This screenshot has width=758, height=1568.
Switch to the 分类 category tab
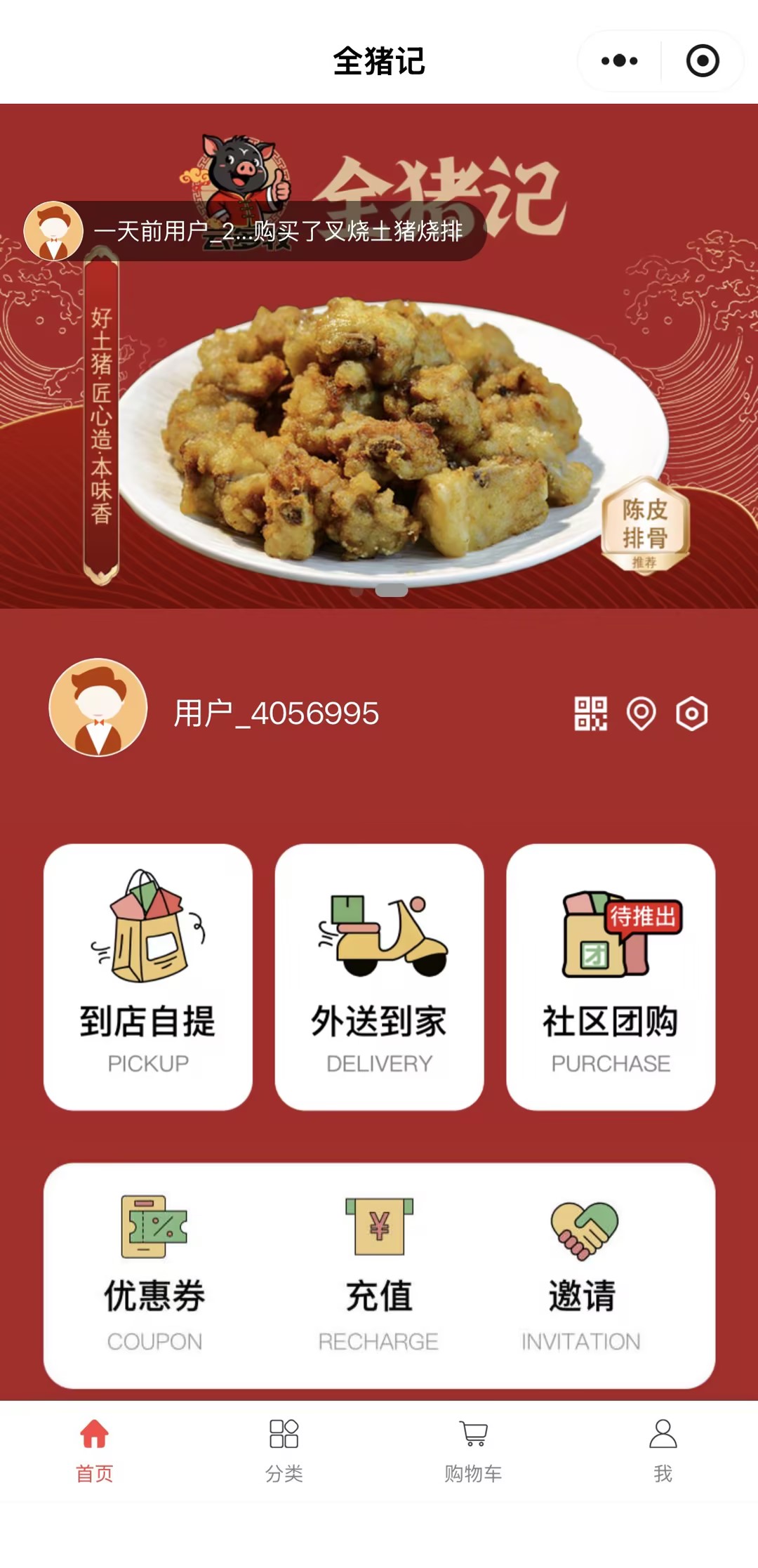tap(284, 1449)
